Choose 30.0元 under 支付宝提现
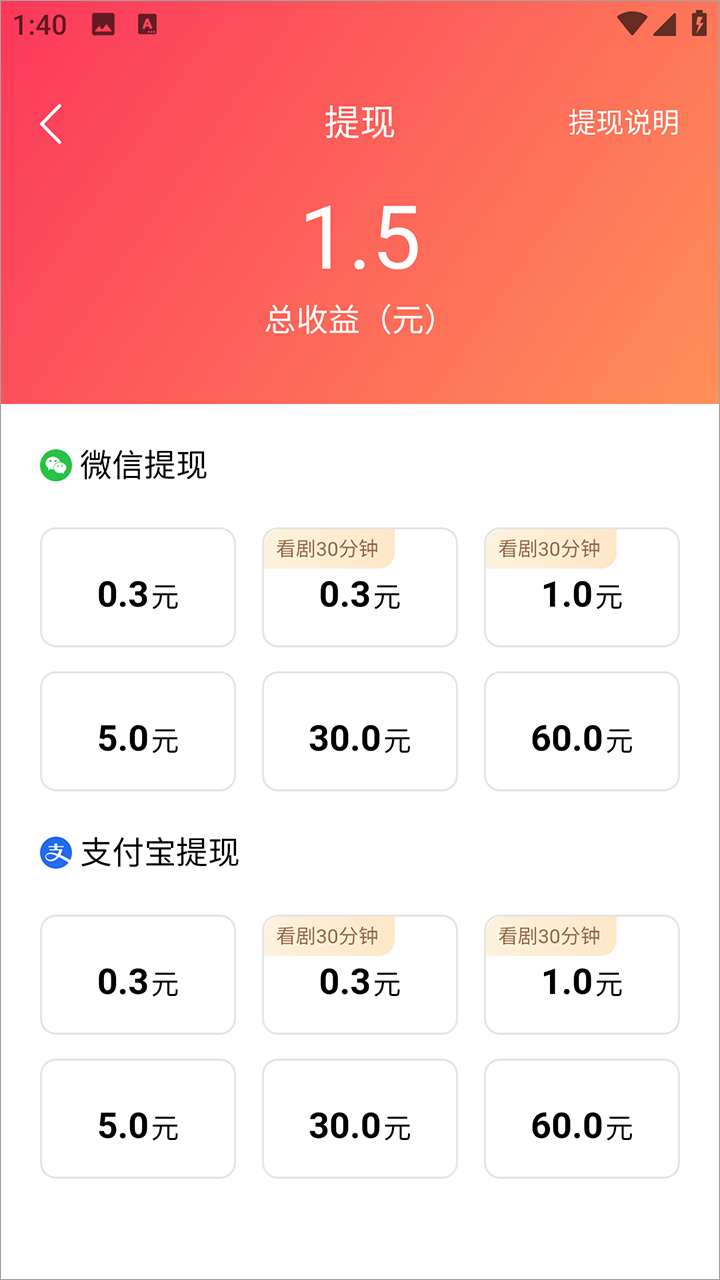 (x=360, y=1119)
